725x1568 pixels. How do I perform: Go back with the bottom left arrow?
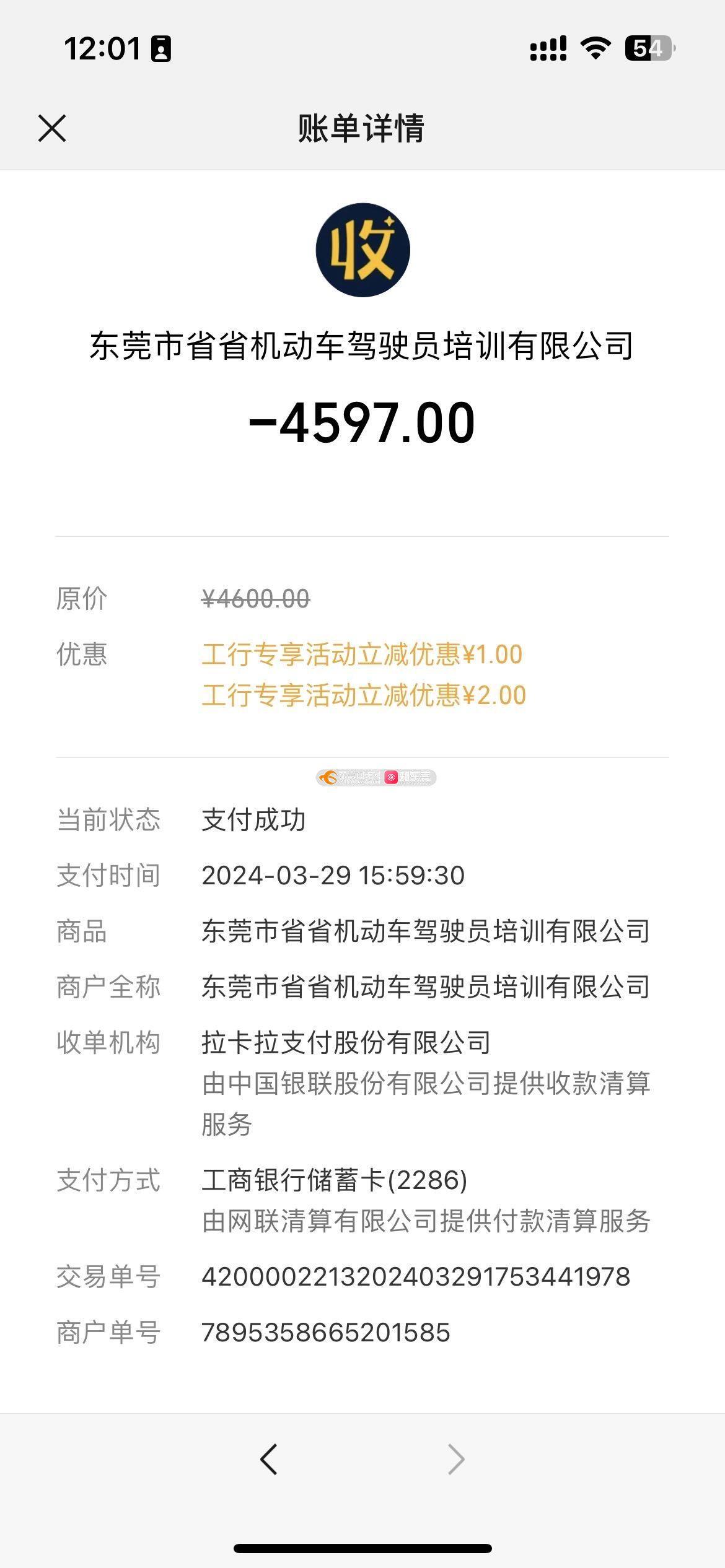coord(269,1459)
